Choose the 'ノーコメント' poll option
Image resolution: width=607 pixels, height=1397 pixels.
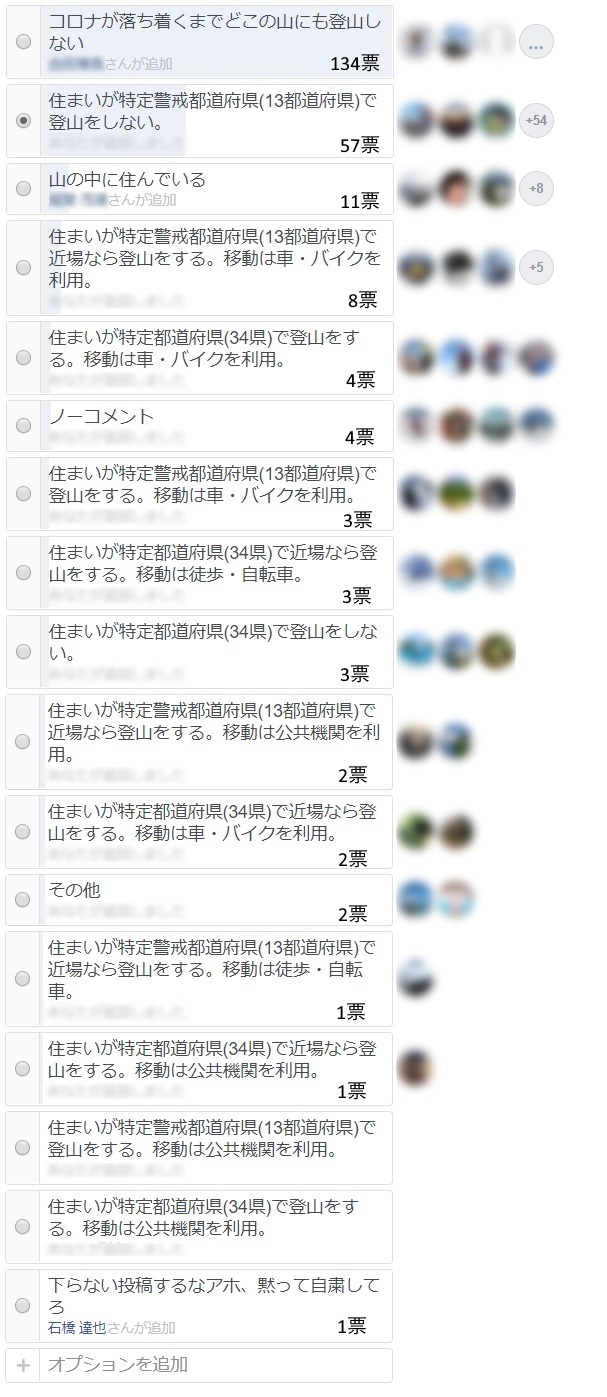(x=24, y=425)
